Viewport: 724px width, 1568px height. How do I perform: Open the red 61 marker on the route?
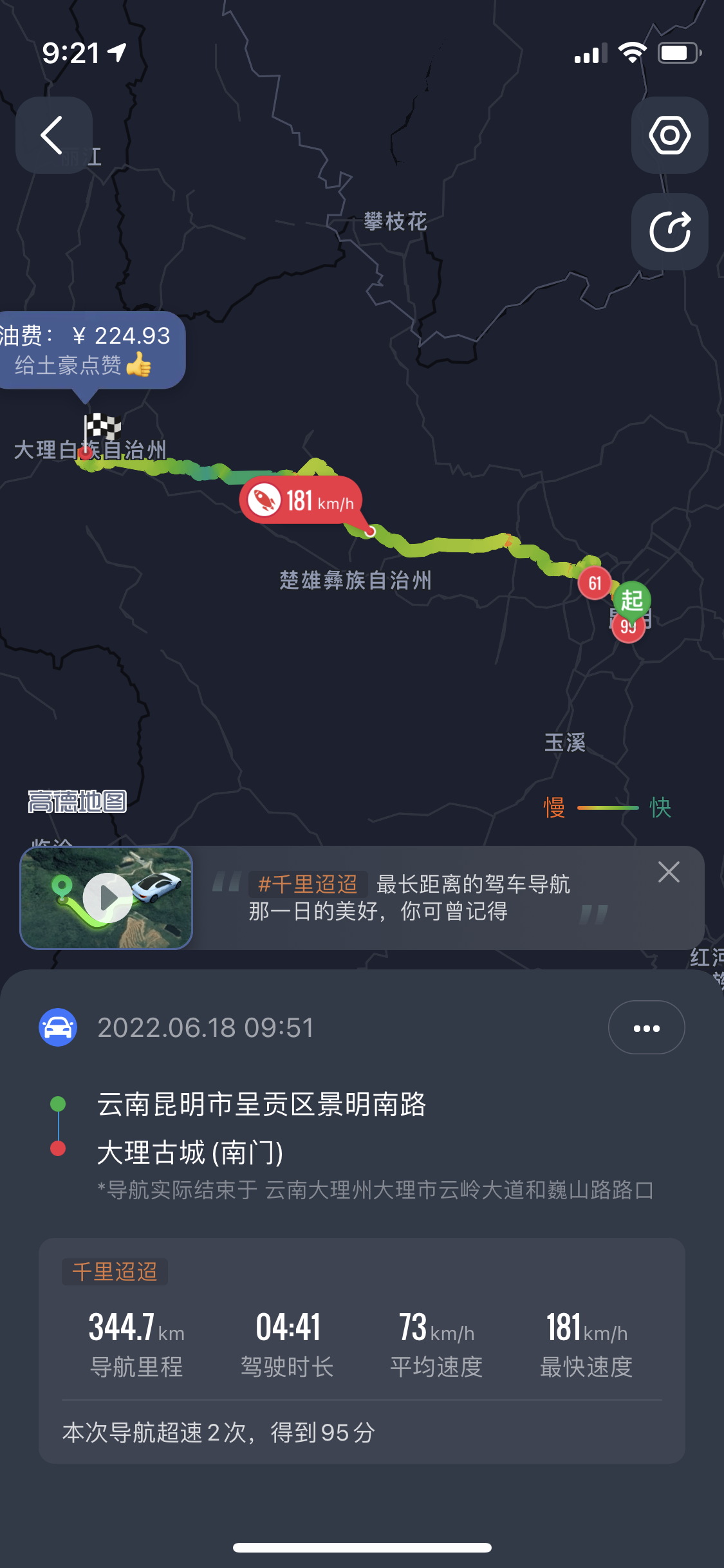595,581
